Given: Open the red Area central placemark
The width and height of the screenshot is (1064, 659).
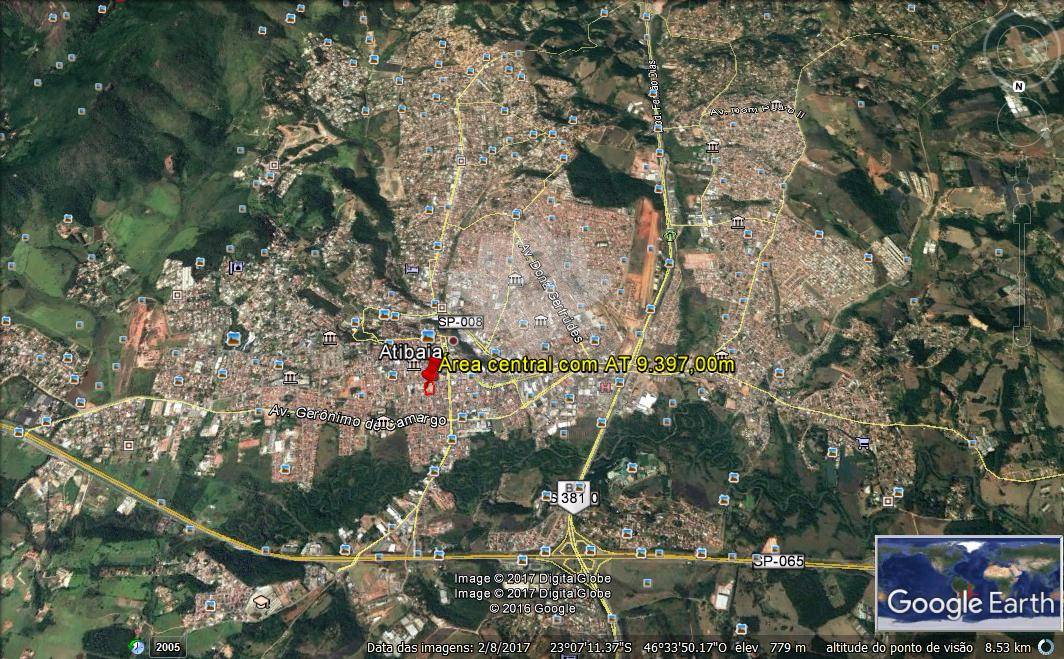Looking at the screenshot, I should tap(432, 372).
